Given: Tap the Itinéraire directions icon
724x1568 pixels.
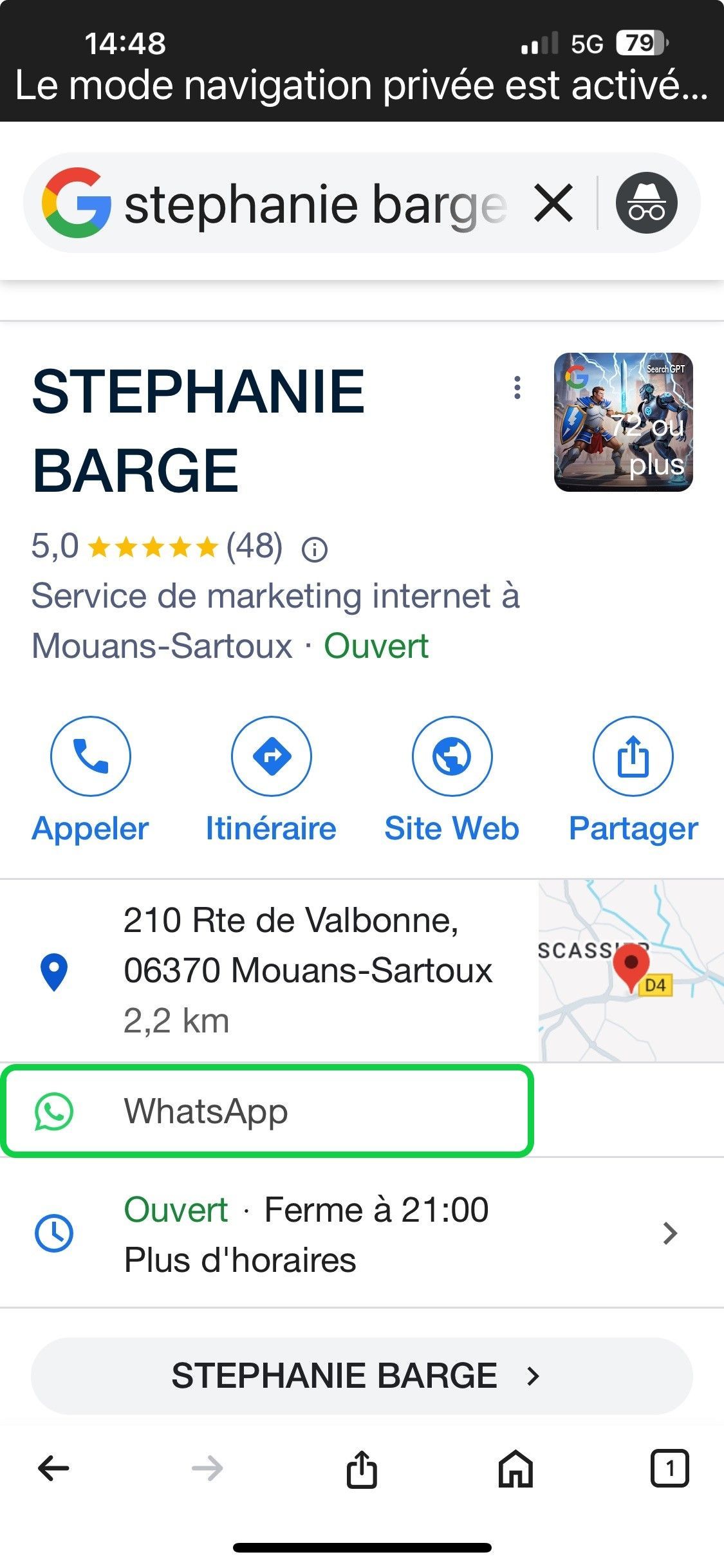Looking at the screenshot, I should tap(271, 757).
